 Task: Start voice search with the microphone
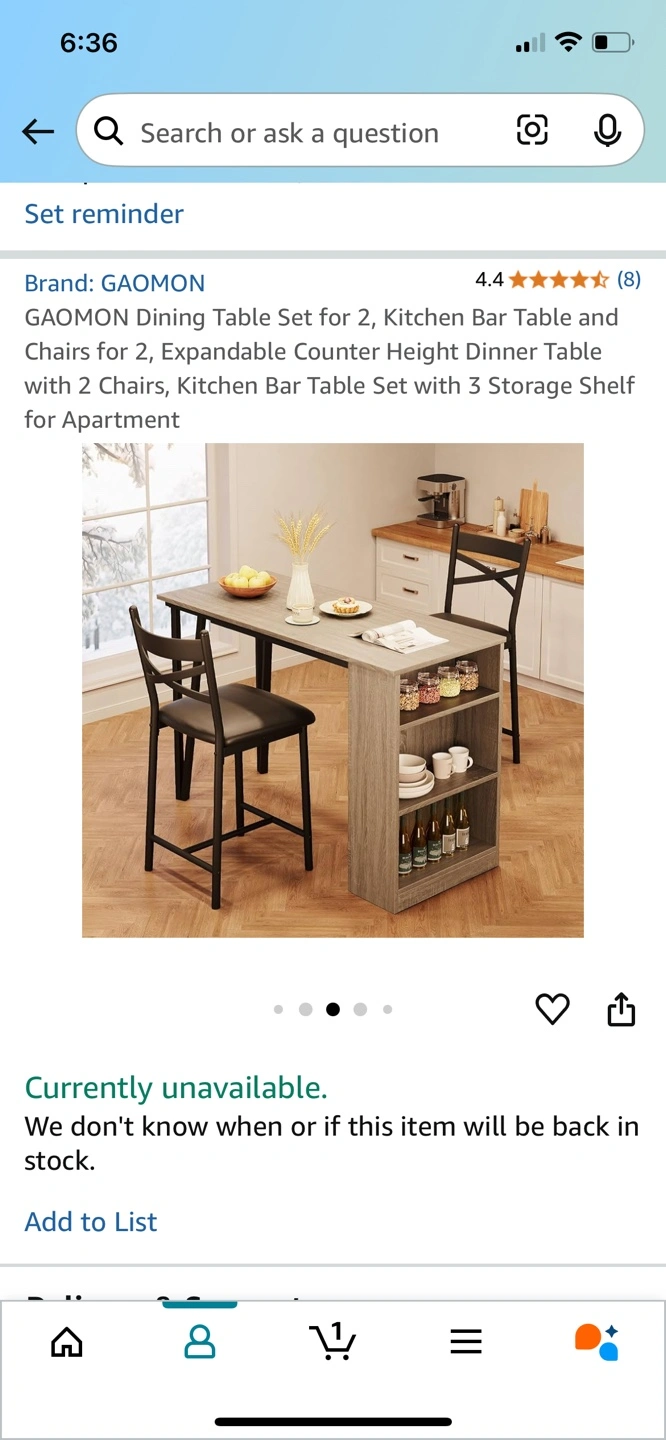[x=607, y=130]
